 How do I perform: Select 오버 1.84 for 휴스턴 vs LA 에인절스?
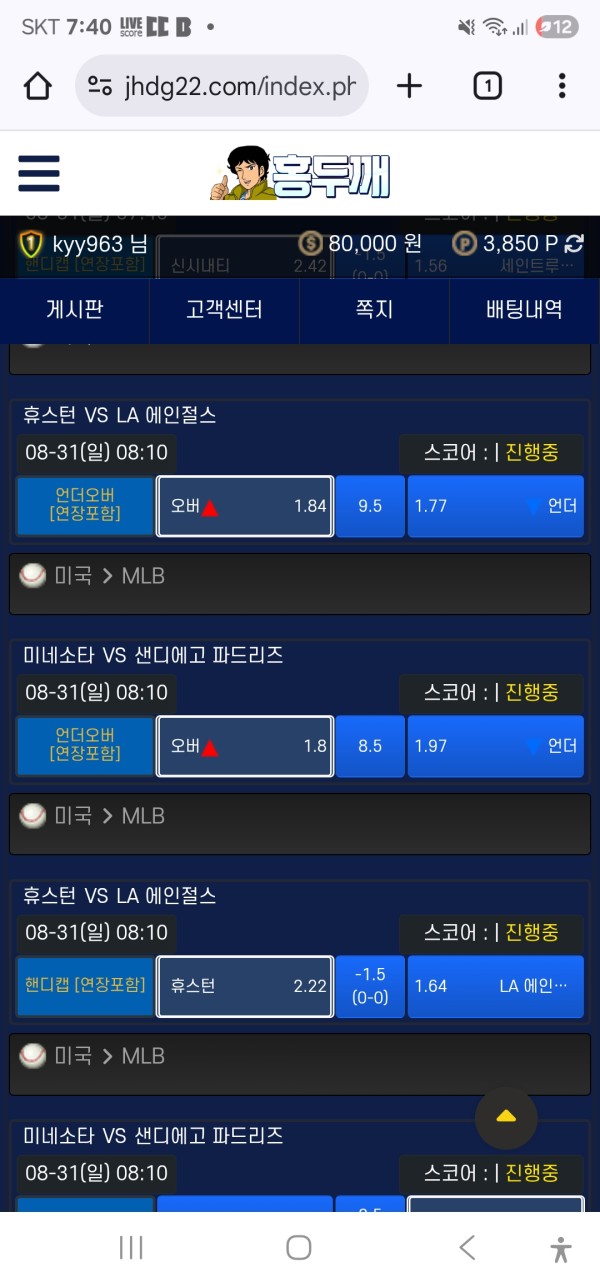coord(245,506)
